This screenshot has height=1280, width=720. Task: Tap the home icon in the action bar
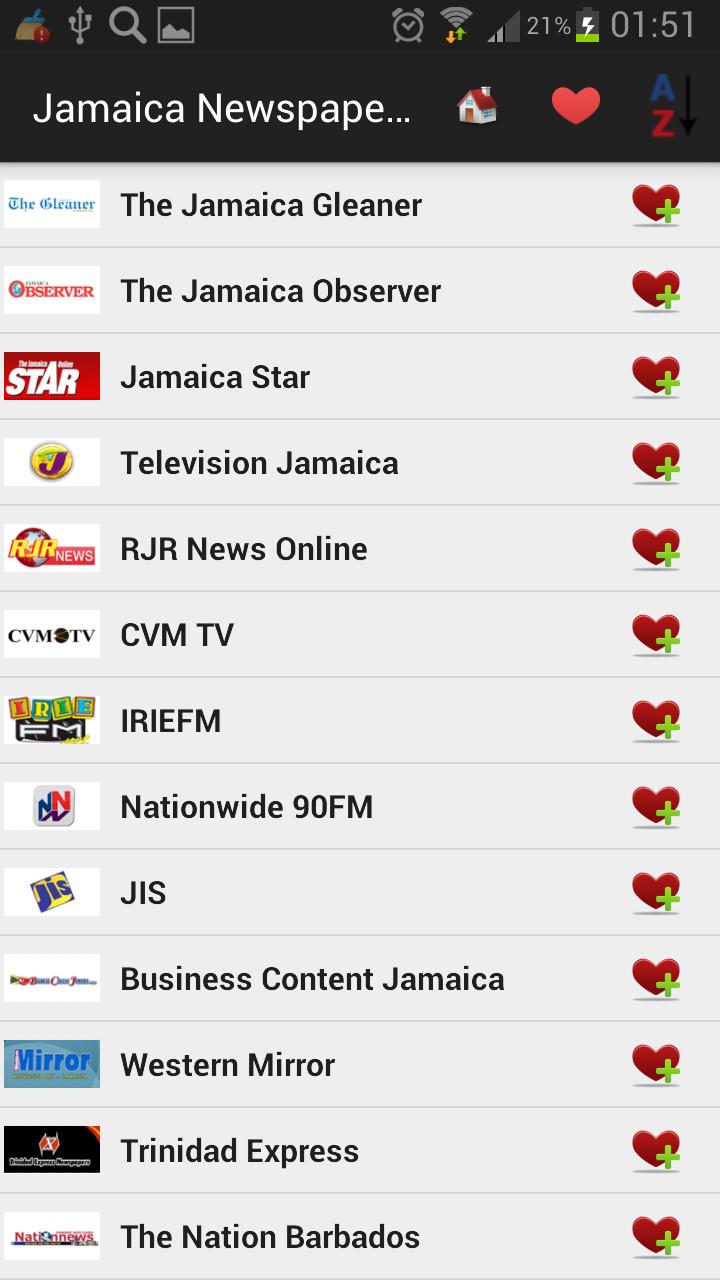(477, 104)
